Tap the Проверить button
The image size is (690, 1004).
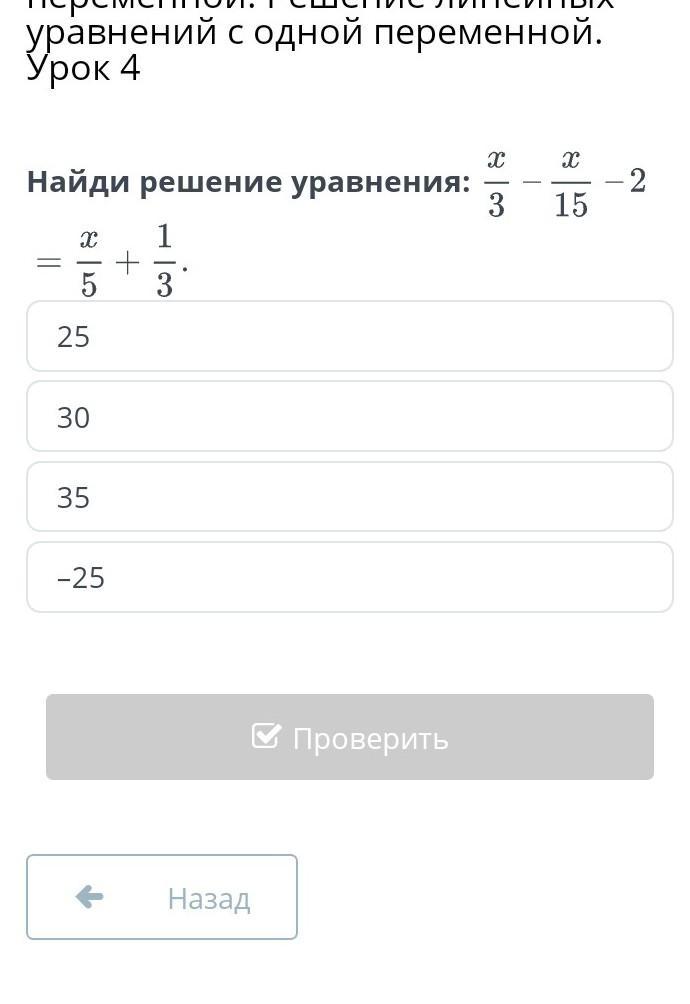pos(349,737)
